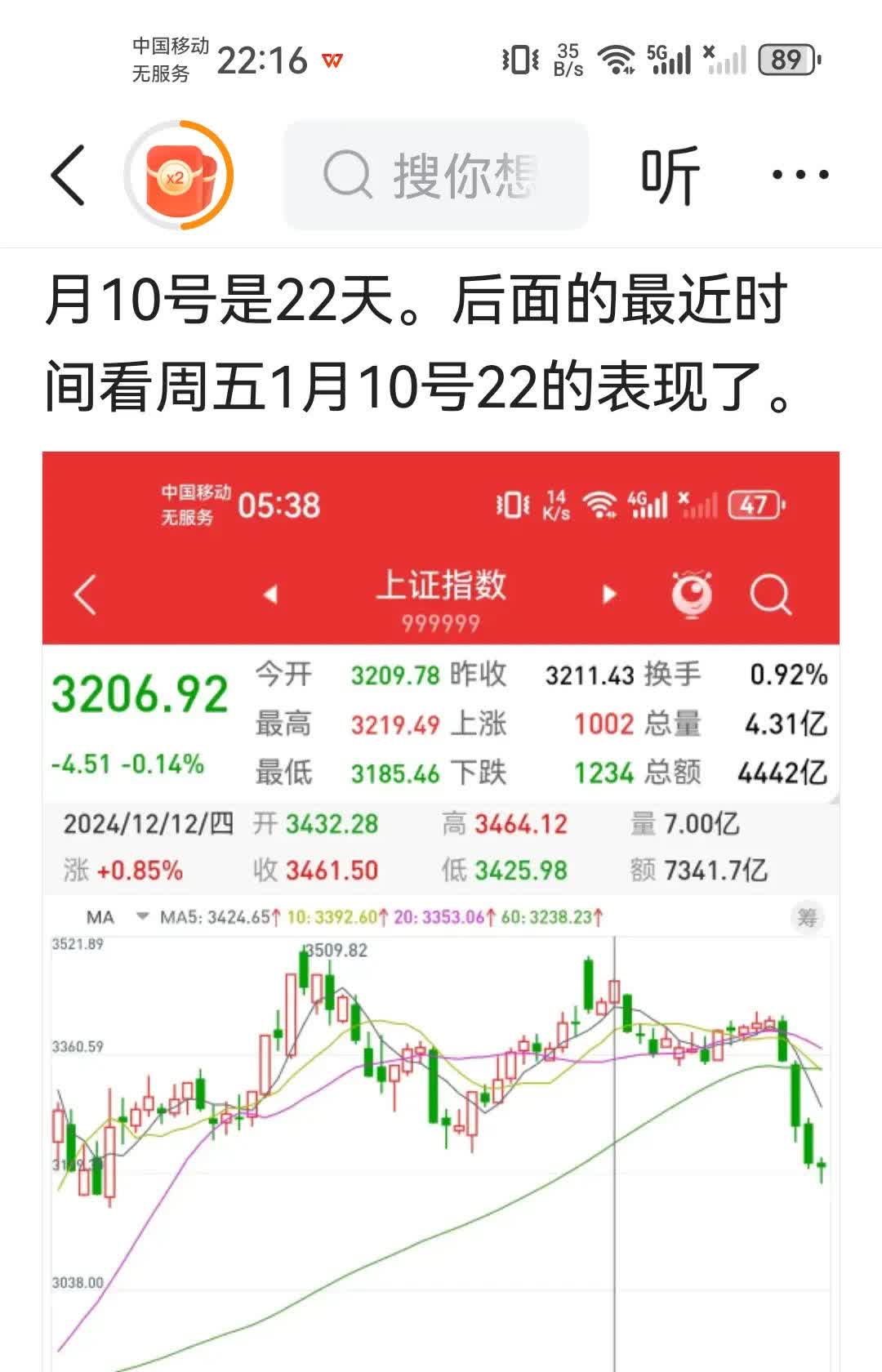
Task: Tap the 搜你想 search box
Action: click(436, 175)
